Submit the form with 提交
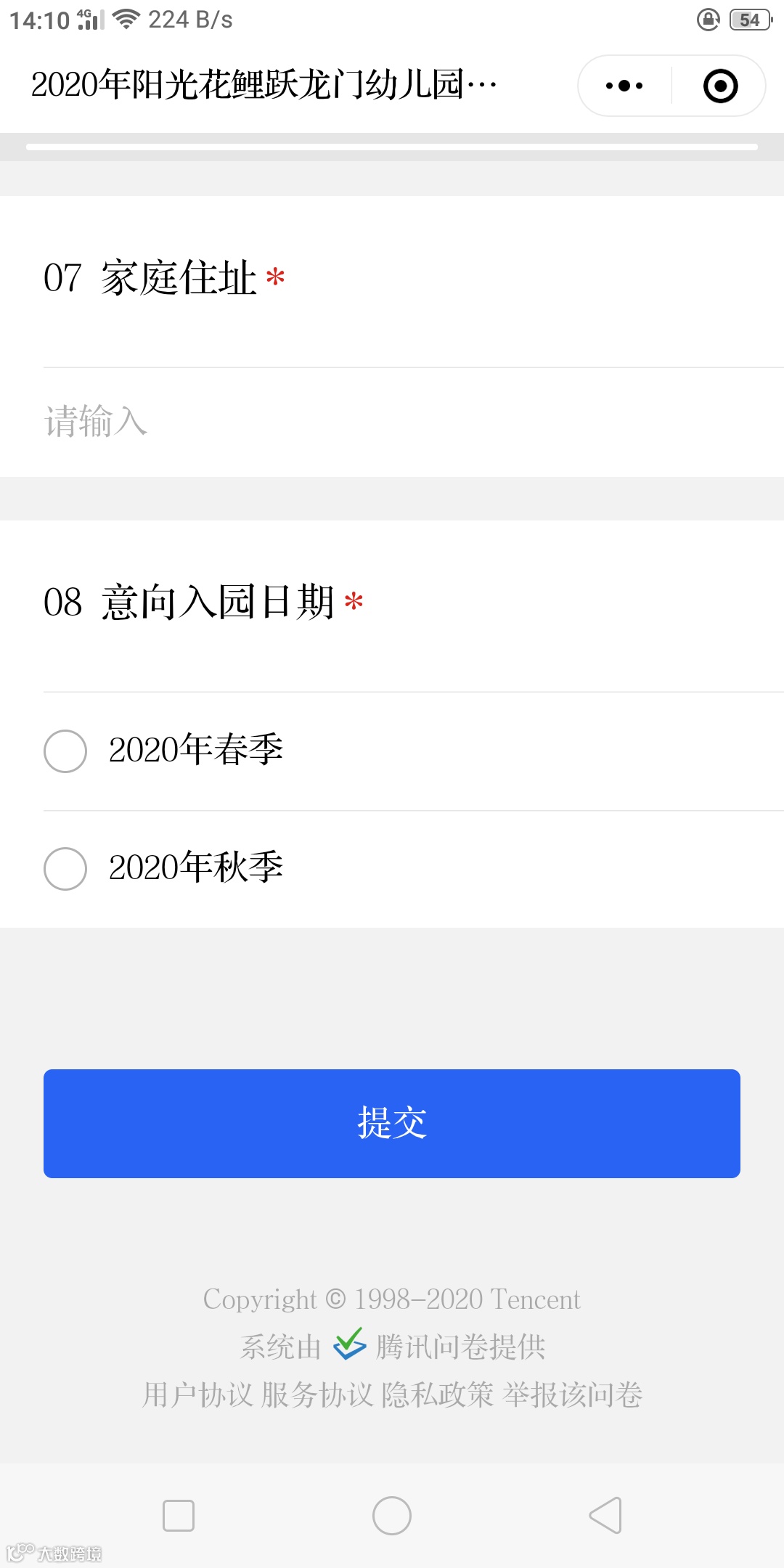 click(x=392, y=1123)
